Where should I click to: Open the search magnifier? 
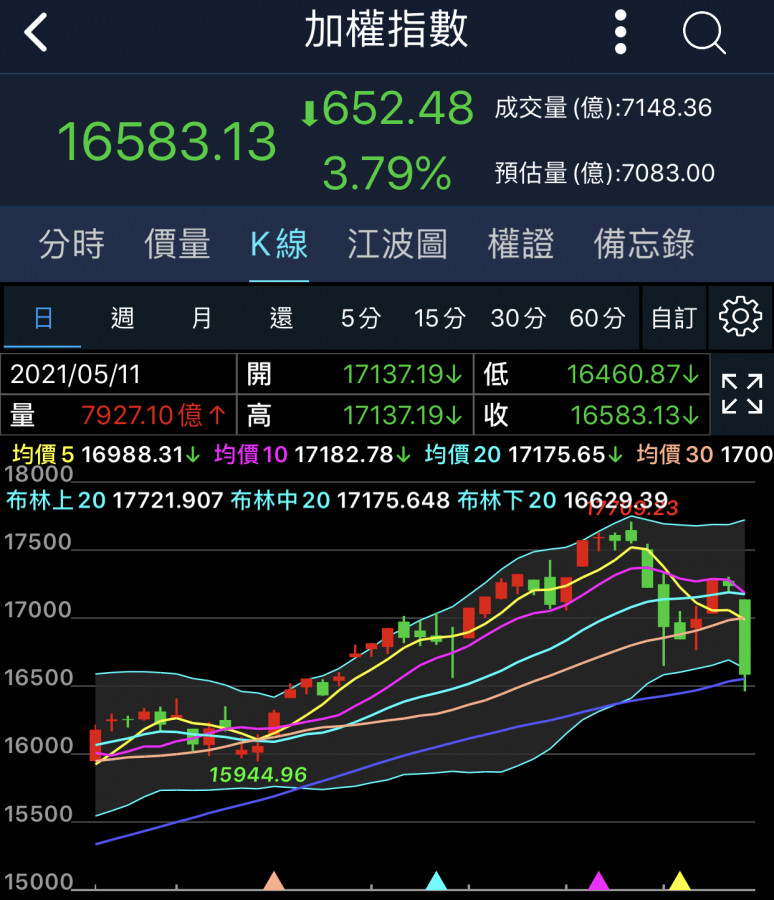[x=704, y=33]
